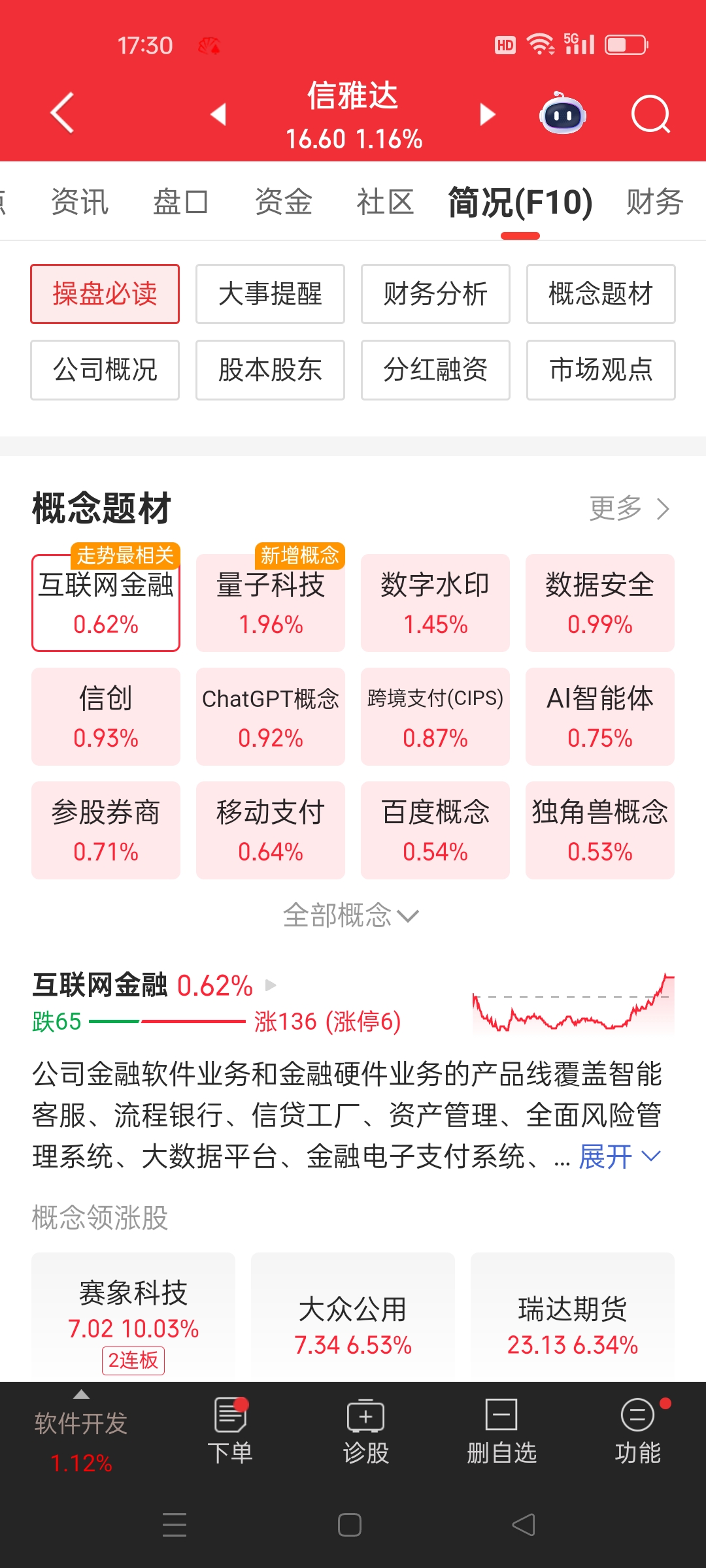This screenshot has width=706, height=1568.
Task: Select the 大事提醒 section button
Action: click(270, 294)
